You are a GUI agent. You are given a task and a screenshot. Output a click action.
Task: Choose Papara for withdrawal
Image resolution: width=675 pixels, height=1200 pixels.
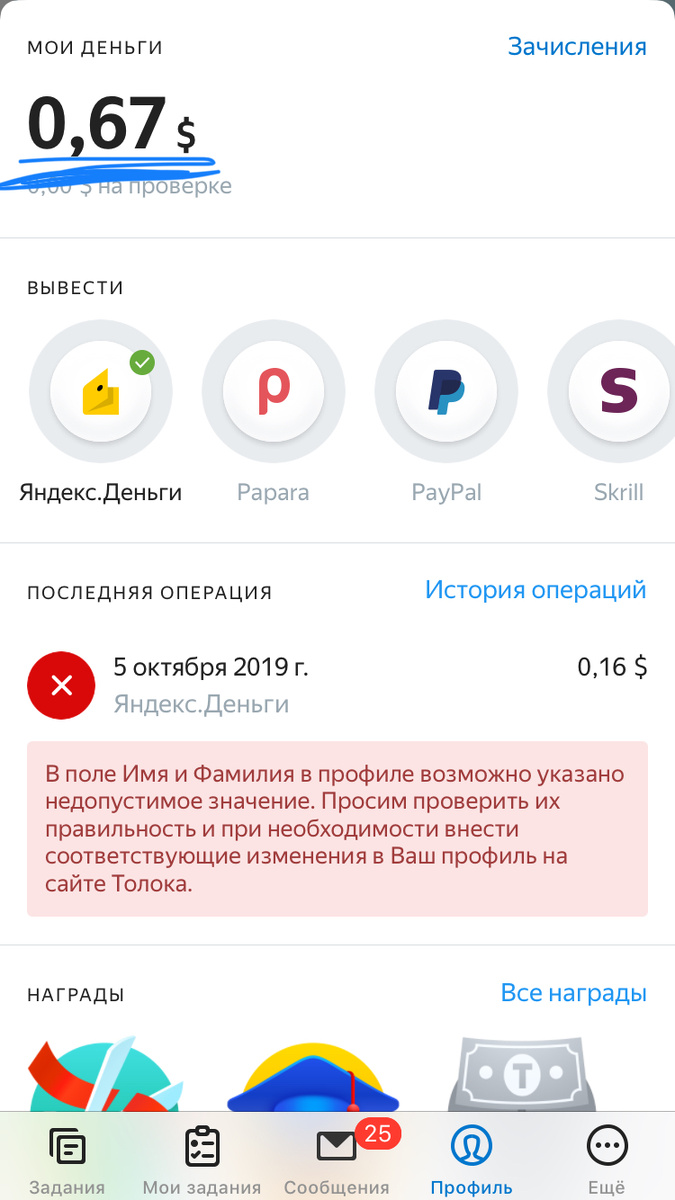[273, 392]
